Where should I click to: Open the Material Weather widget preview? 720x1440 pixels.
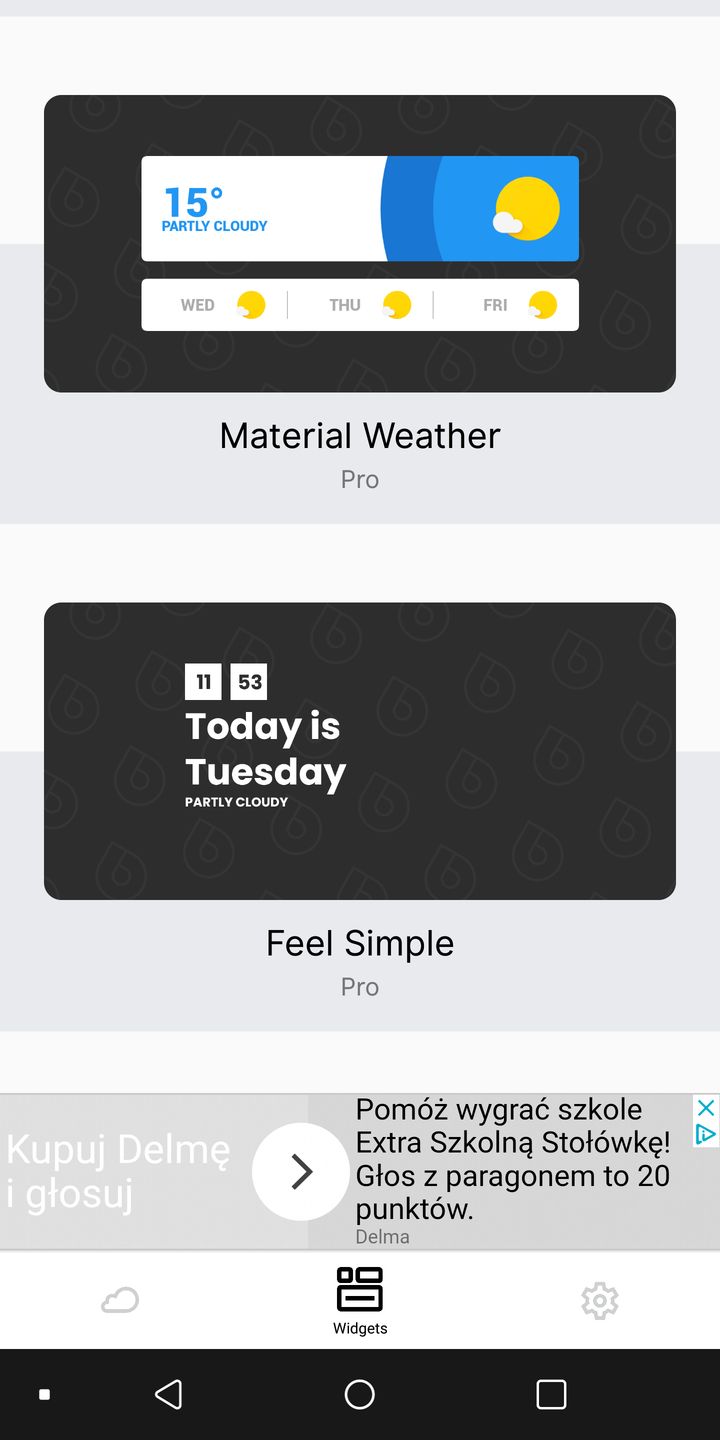360,243
